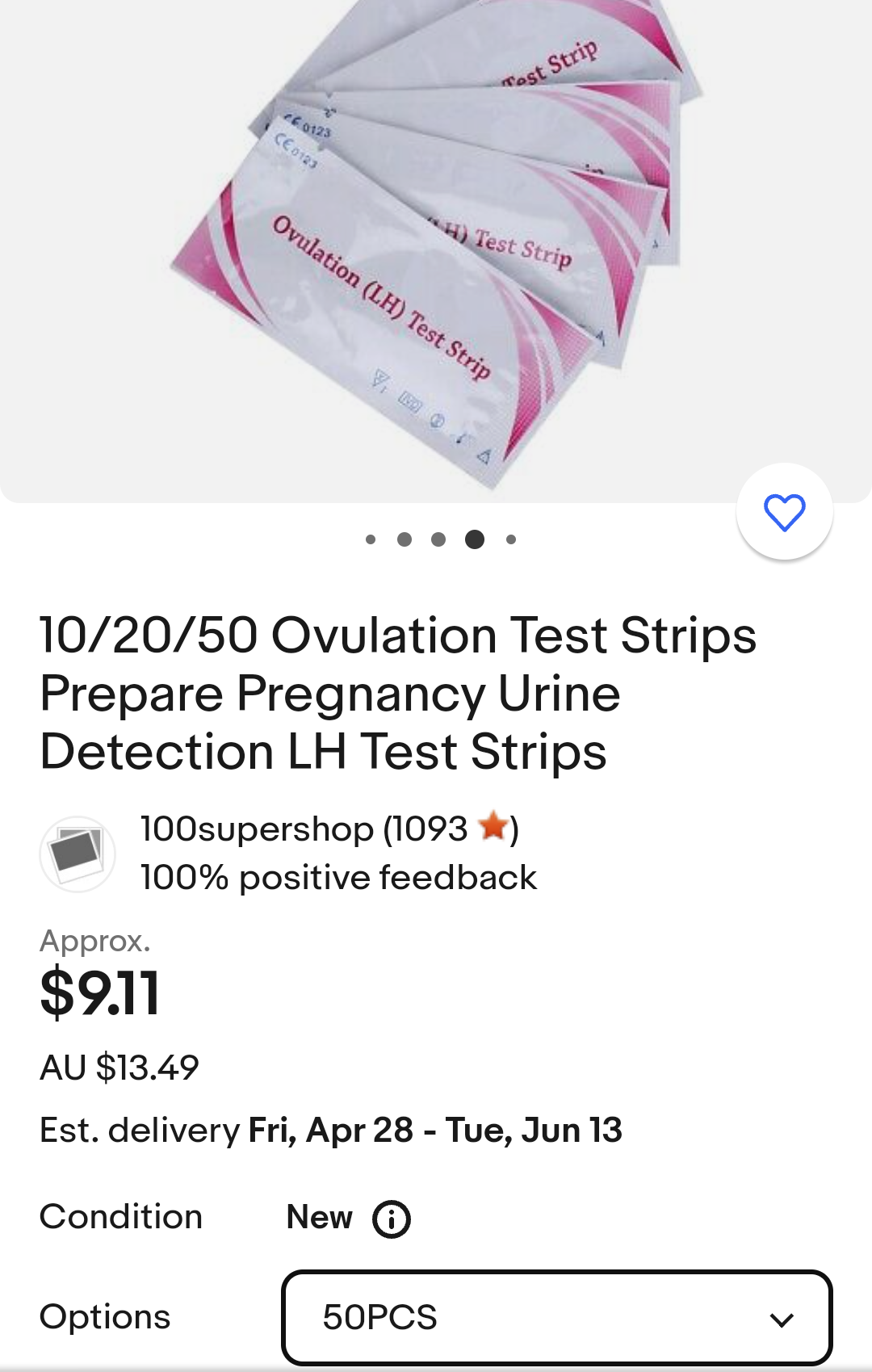
Task: Show info about the New condition
Action: click(392, 1219)
